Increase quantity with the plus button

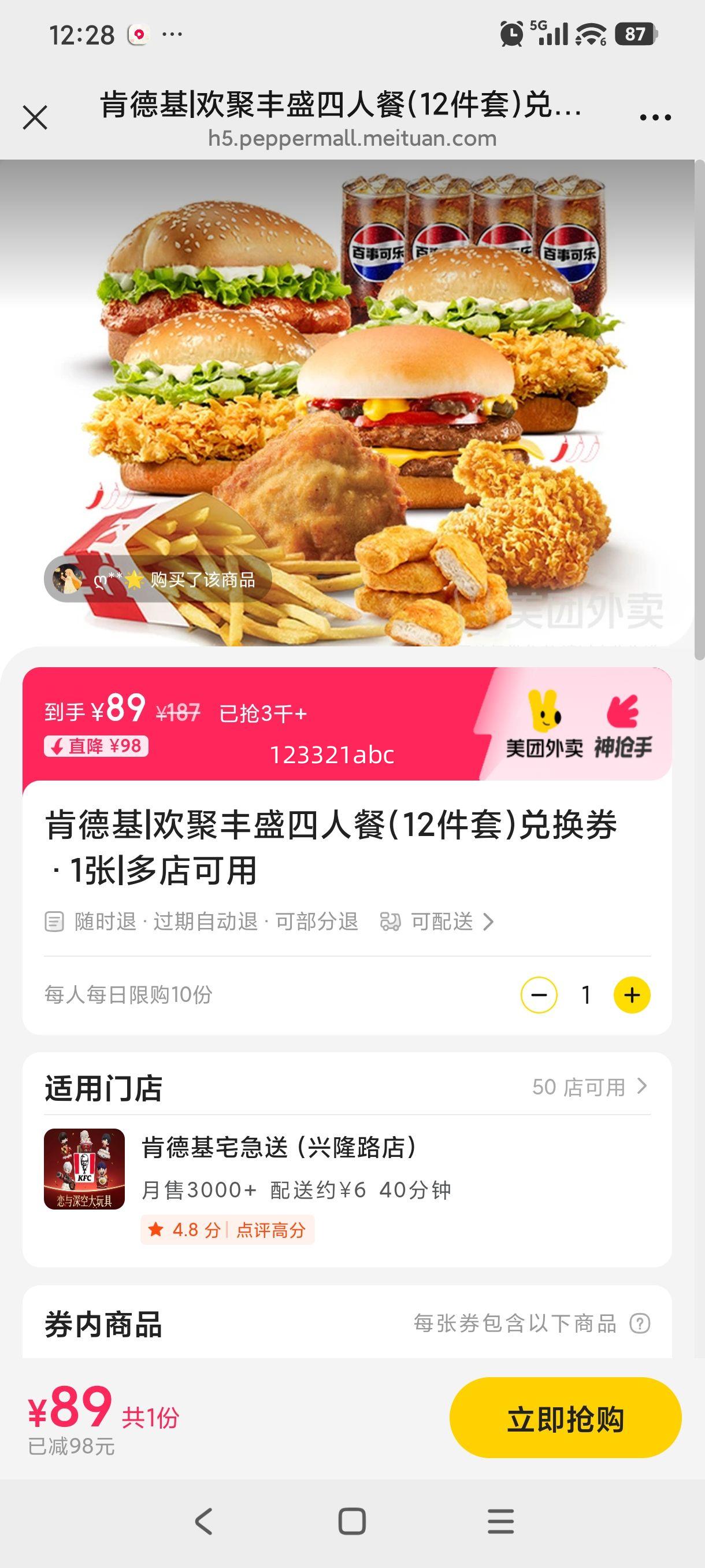click(632, 994)
